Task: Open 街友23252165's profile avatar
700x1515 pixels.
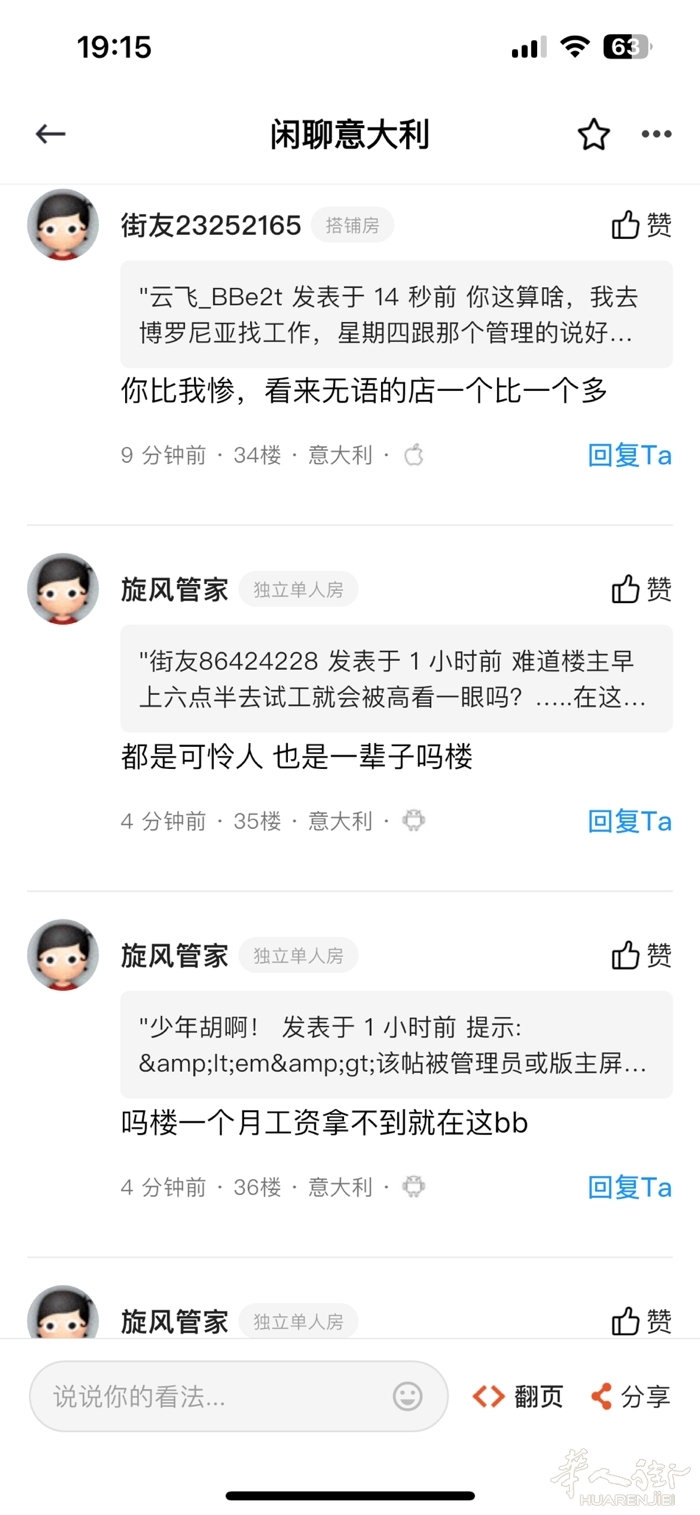Action: 63,225
